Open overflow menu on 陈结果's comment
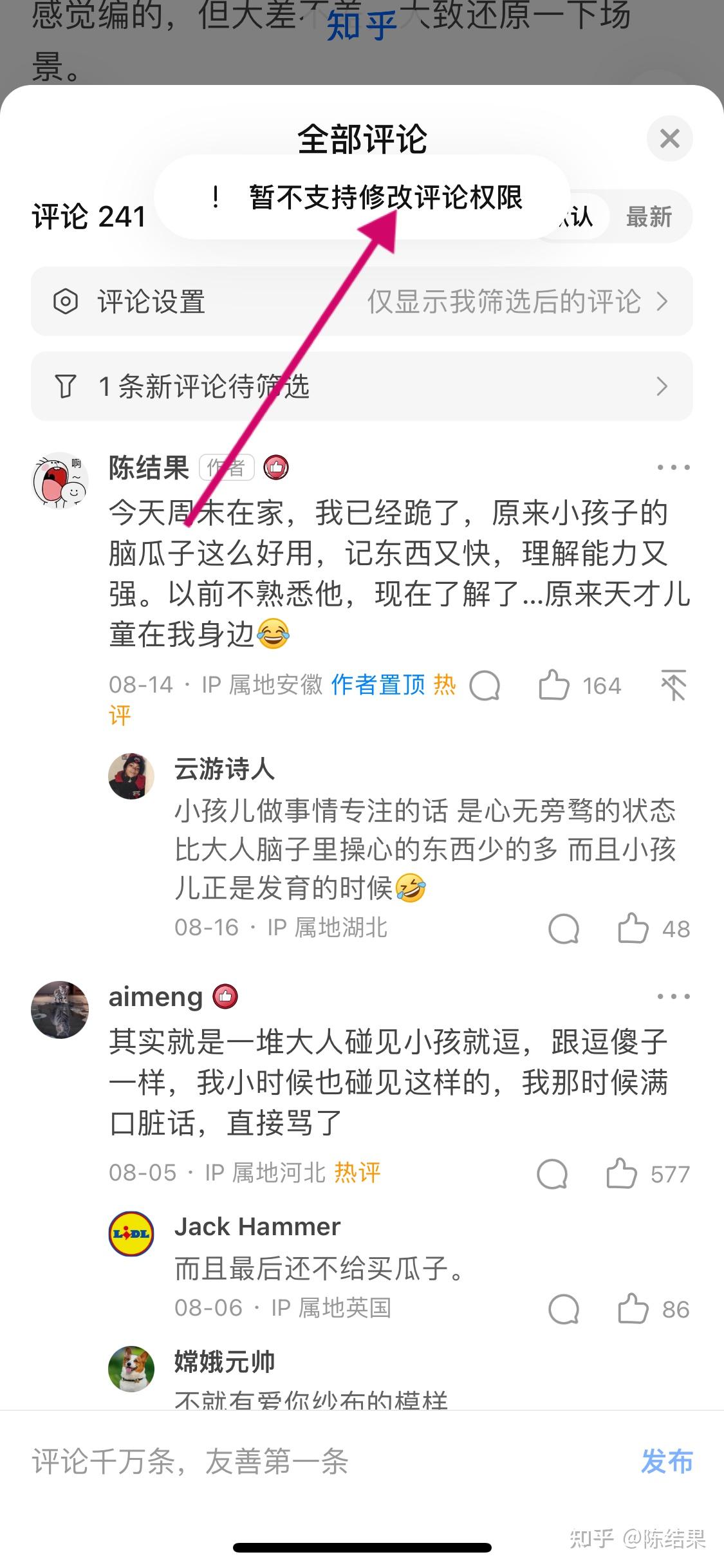 [x=673, y=468]
